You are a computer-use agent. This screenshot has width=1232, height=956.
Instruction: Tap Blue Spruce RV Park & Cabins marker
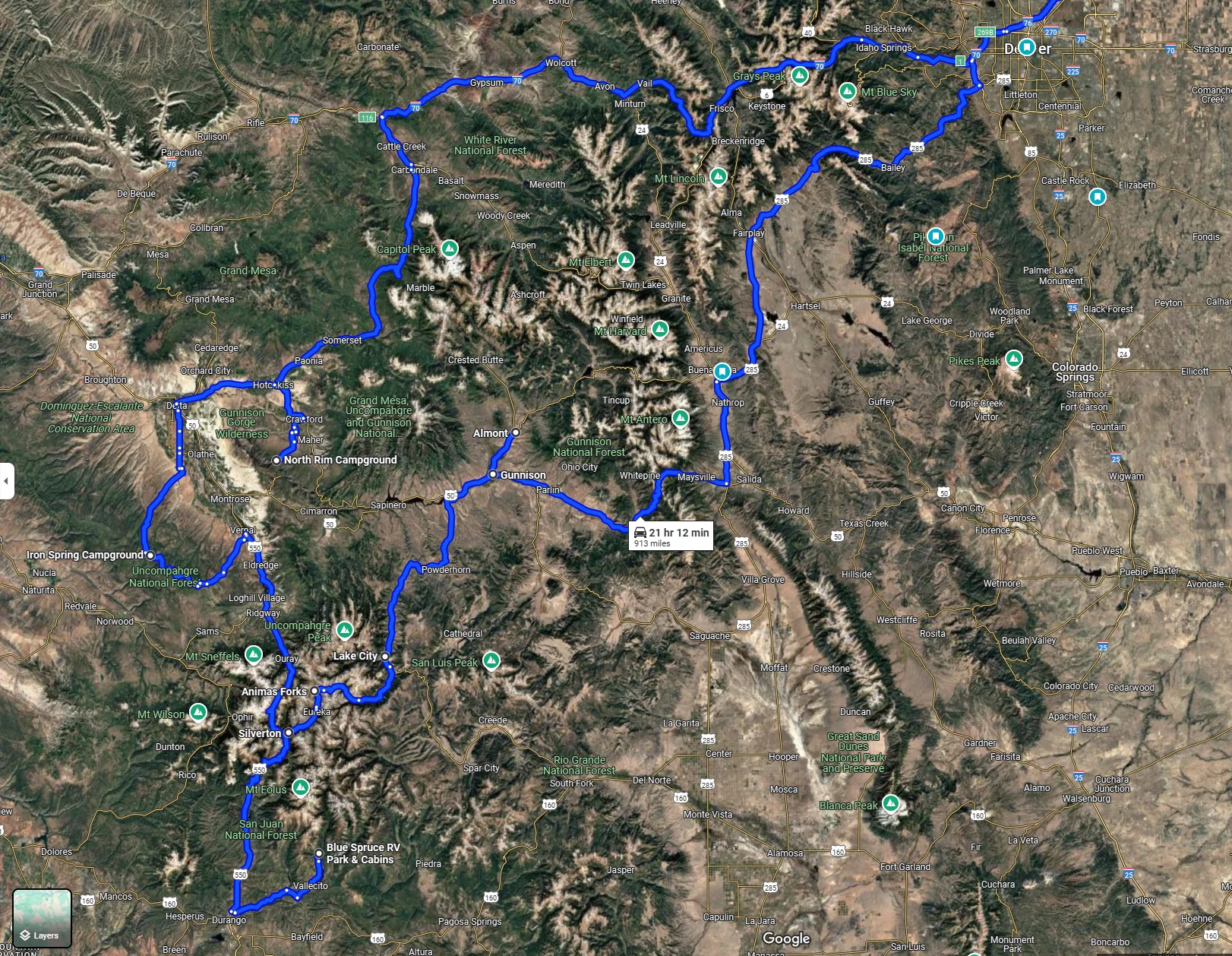319,853
